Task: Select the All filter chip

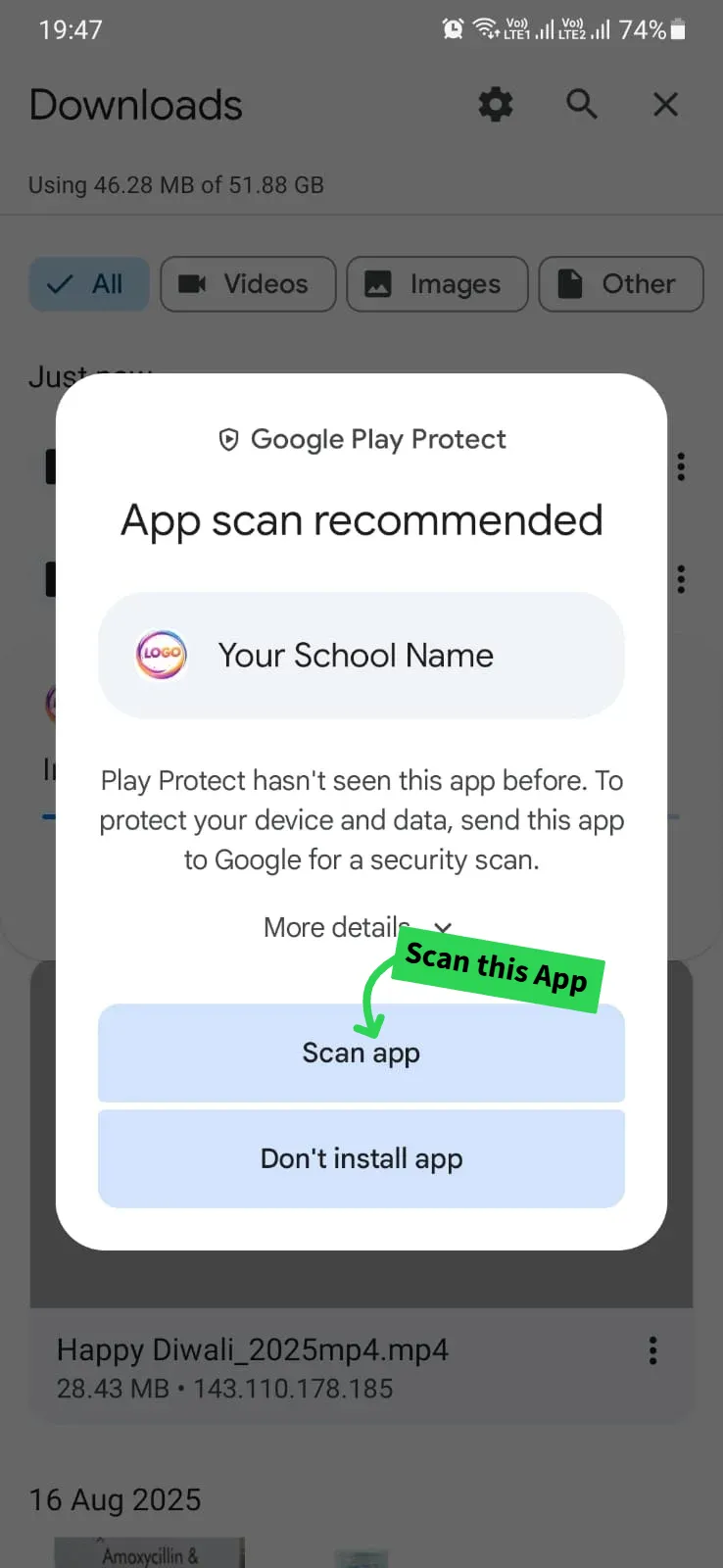Action: pos(89,284)
